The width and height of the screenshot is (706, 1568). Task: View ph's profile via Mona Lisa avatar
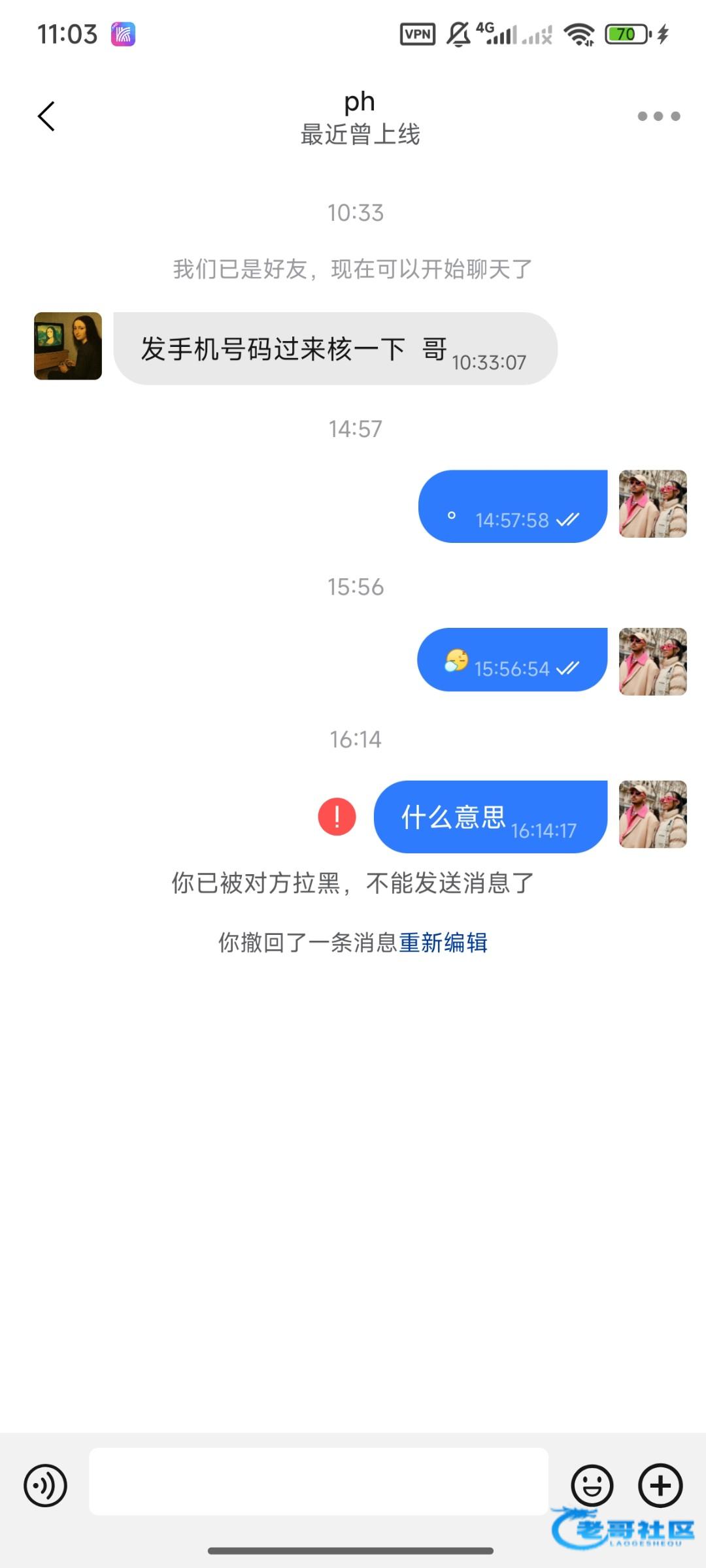68,346
